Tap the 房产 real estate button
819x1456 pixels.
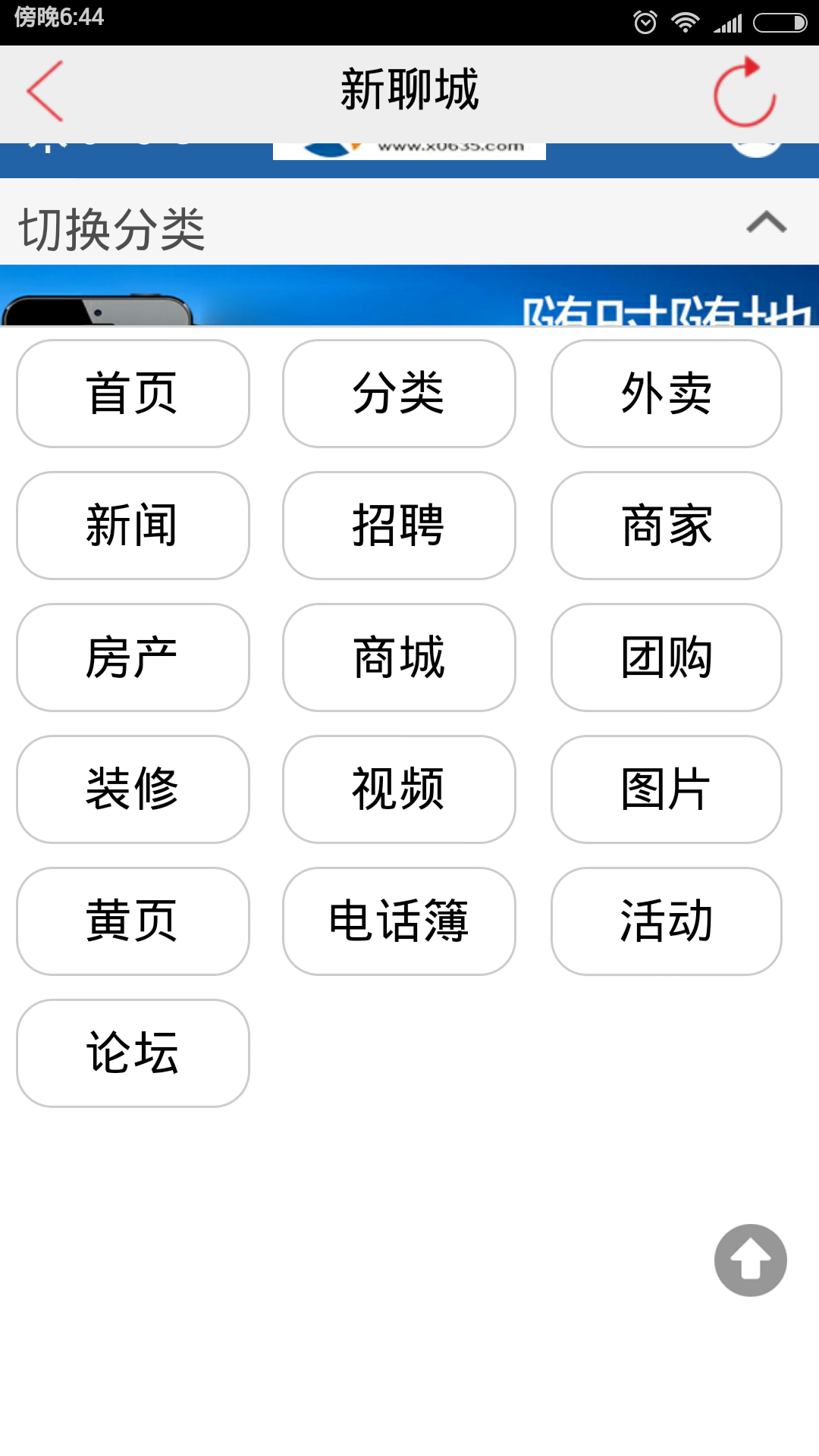[132, 657]
